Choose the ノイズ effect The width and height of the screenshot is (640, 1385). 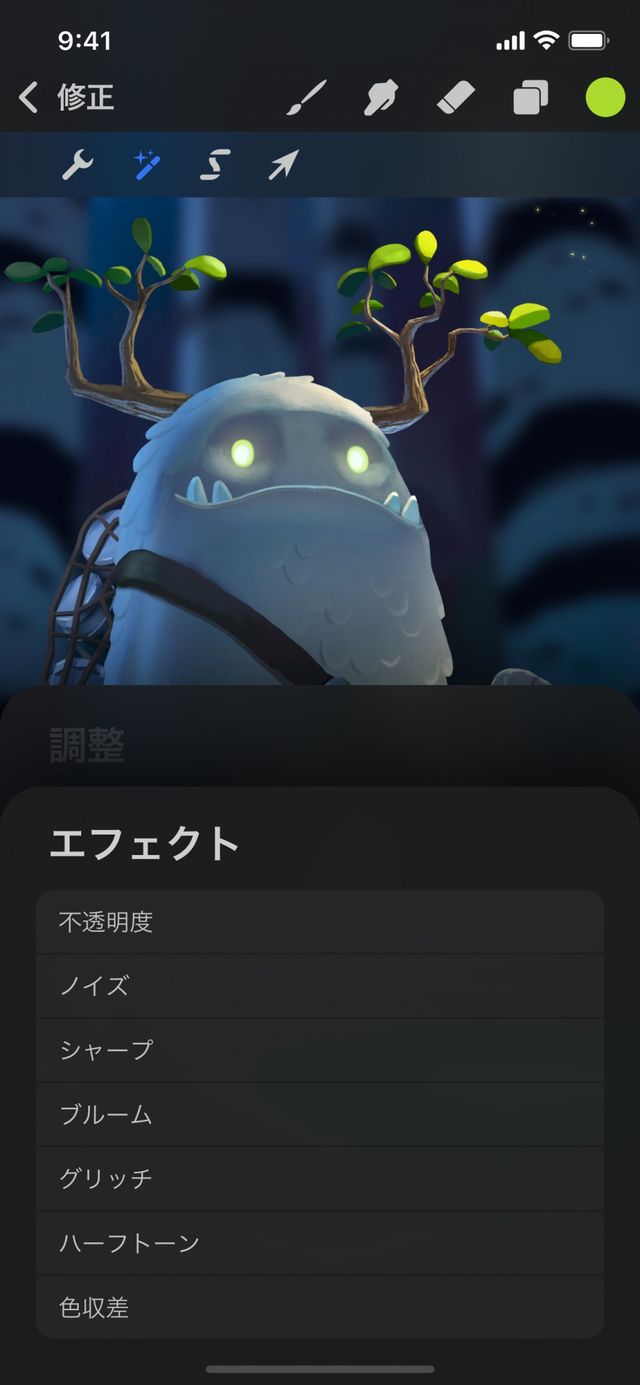tap(320, 986)
